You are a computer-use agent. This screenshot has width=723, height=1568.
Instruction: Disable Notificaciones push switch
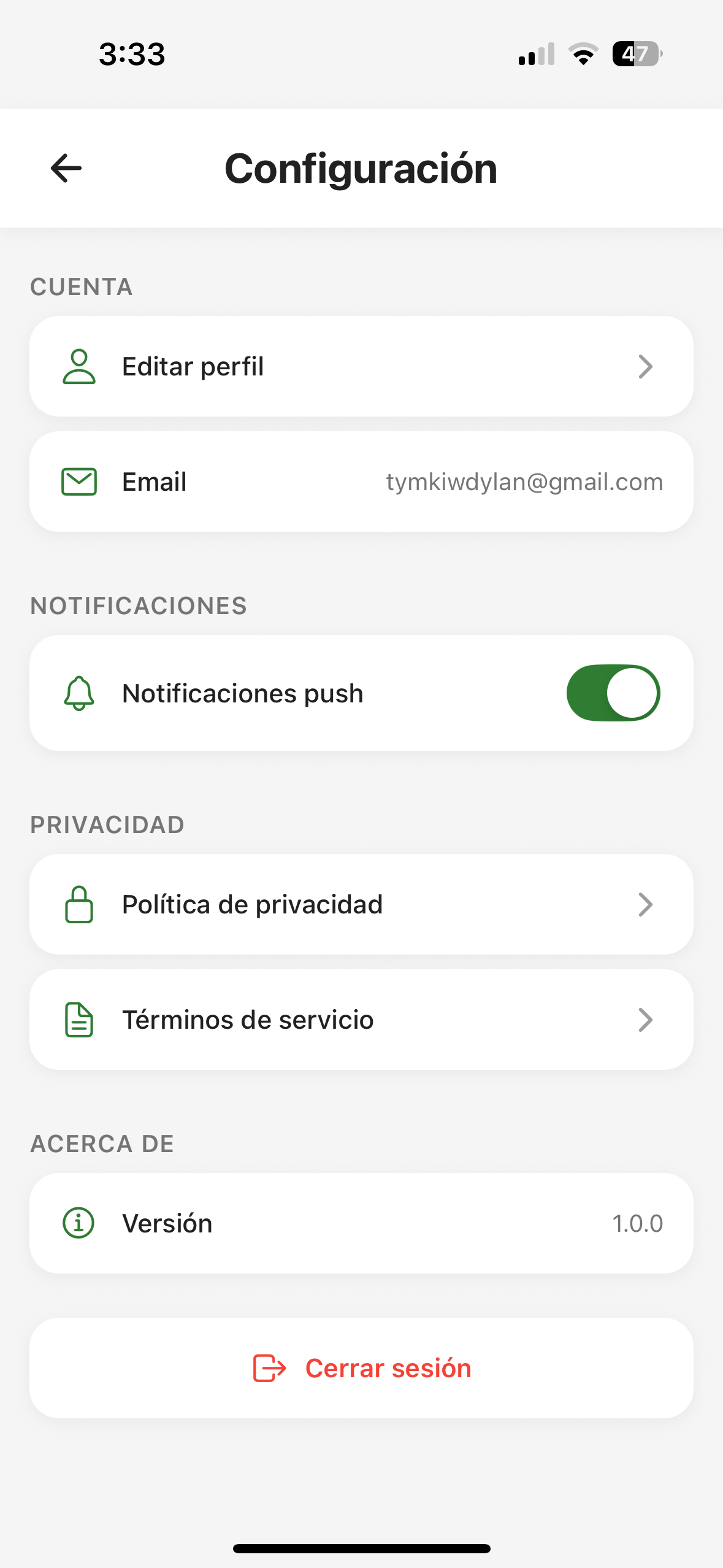pos(613,693)
